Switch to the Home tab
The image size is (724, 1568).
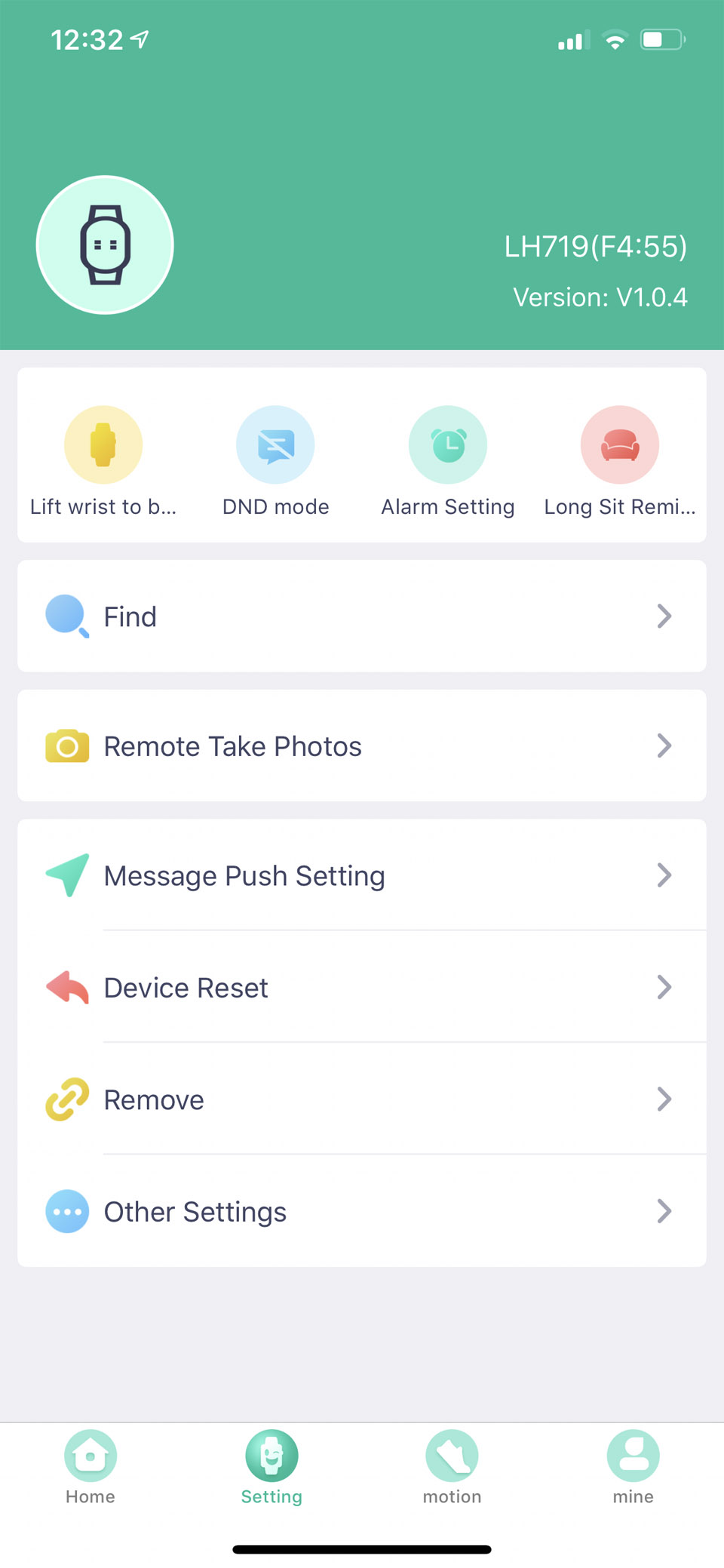(x=90, y=1468)
